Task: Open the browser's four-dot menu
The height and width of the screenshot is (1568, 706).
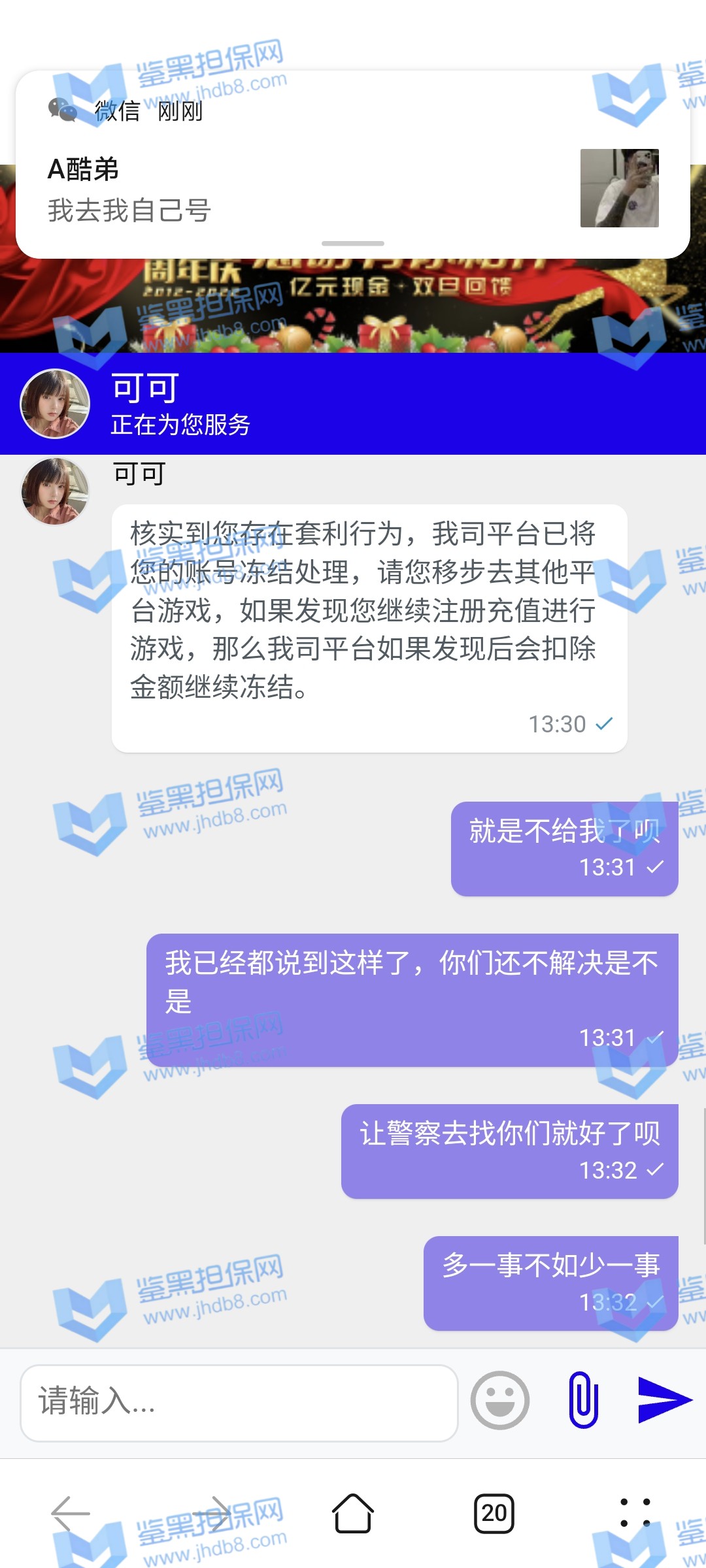Action: coord(635,1513)
